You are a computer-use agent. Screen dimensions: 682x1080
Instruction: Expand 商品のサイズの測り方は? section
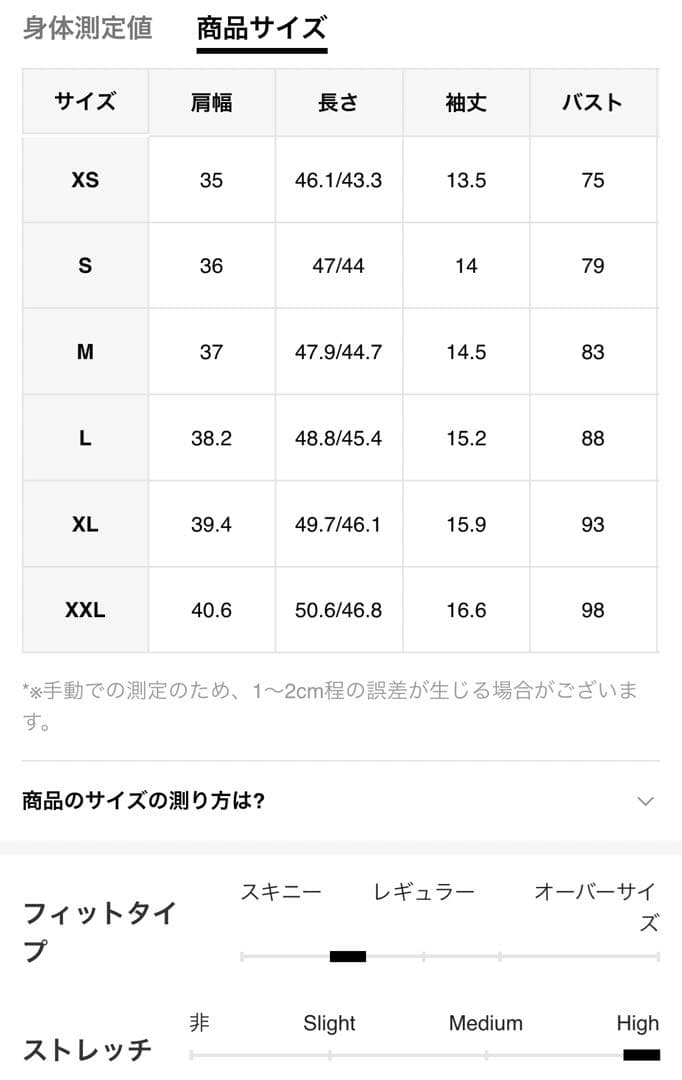tap(340, 801)
